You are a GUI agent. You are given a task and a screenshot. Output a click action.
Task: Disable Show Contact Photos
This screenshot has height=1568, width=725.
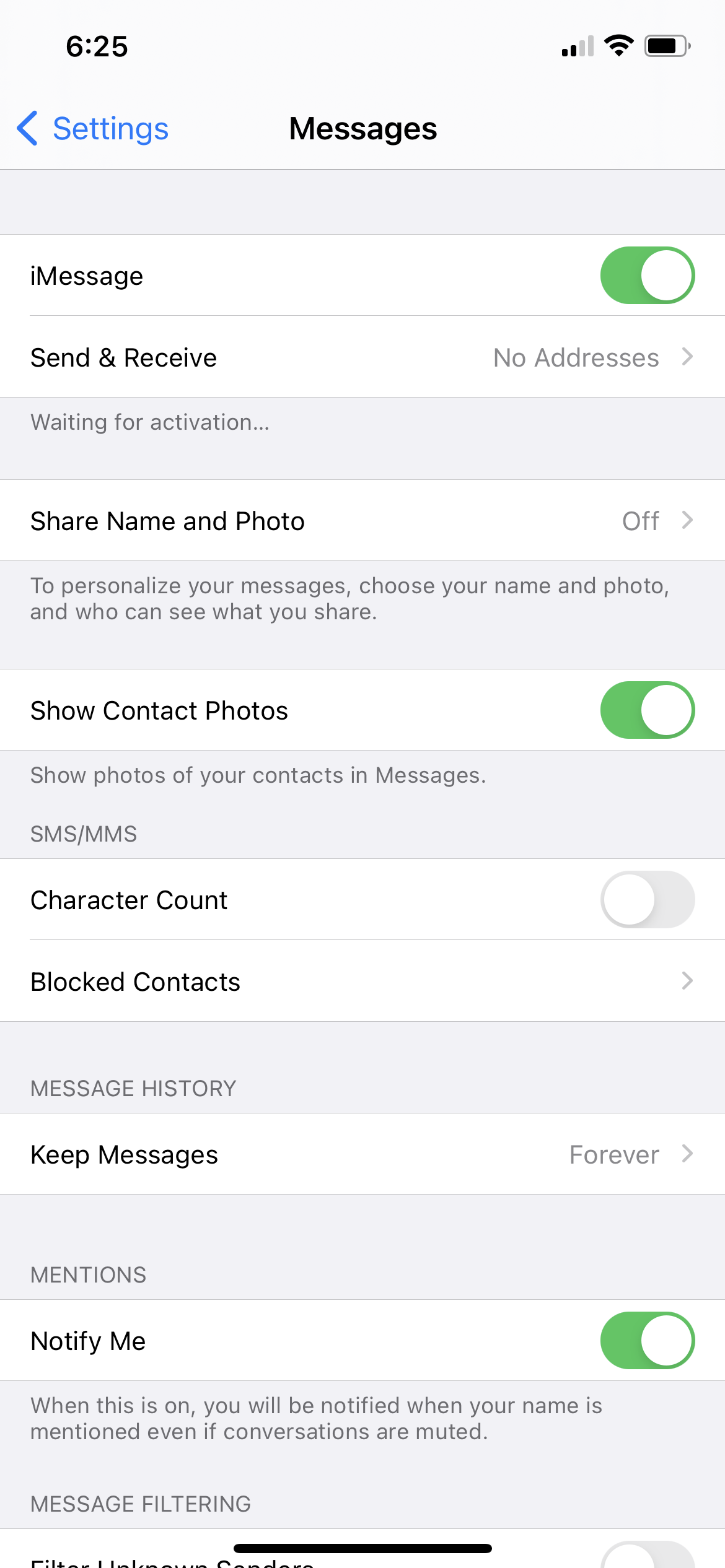pyautogui.click(x=647, y=710)
